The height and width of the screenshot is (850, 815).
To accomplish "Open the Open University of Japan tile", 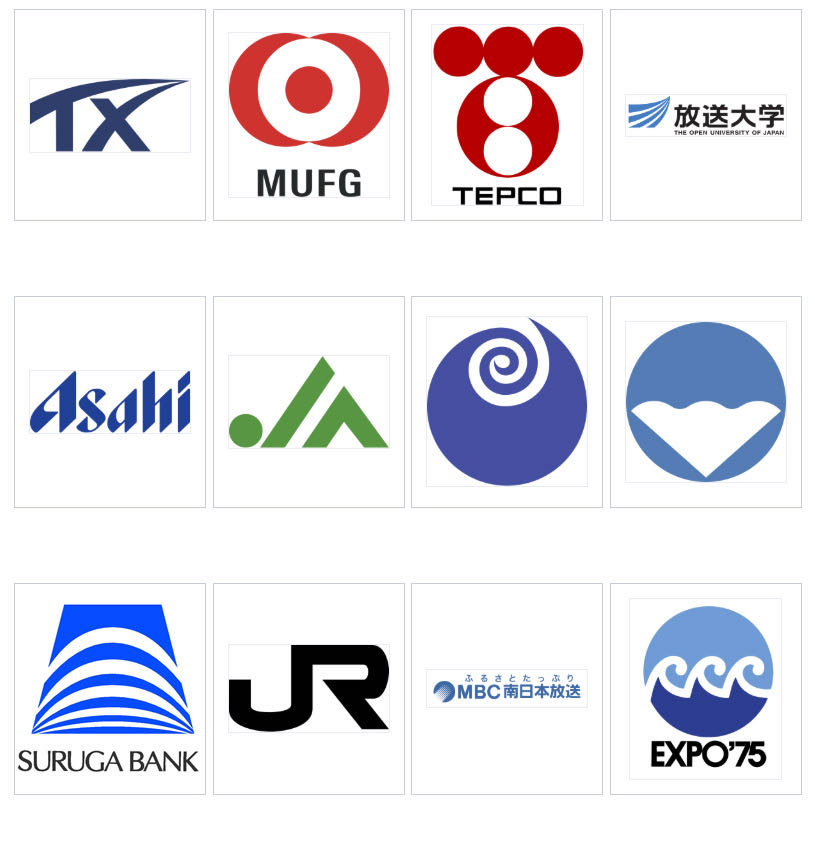I will tap(705, 115).
